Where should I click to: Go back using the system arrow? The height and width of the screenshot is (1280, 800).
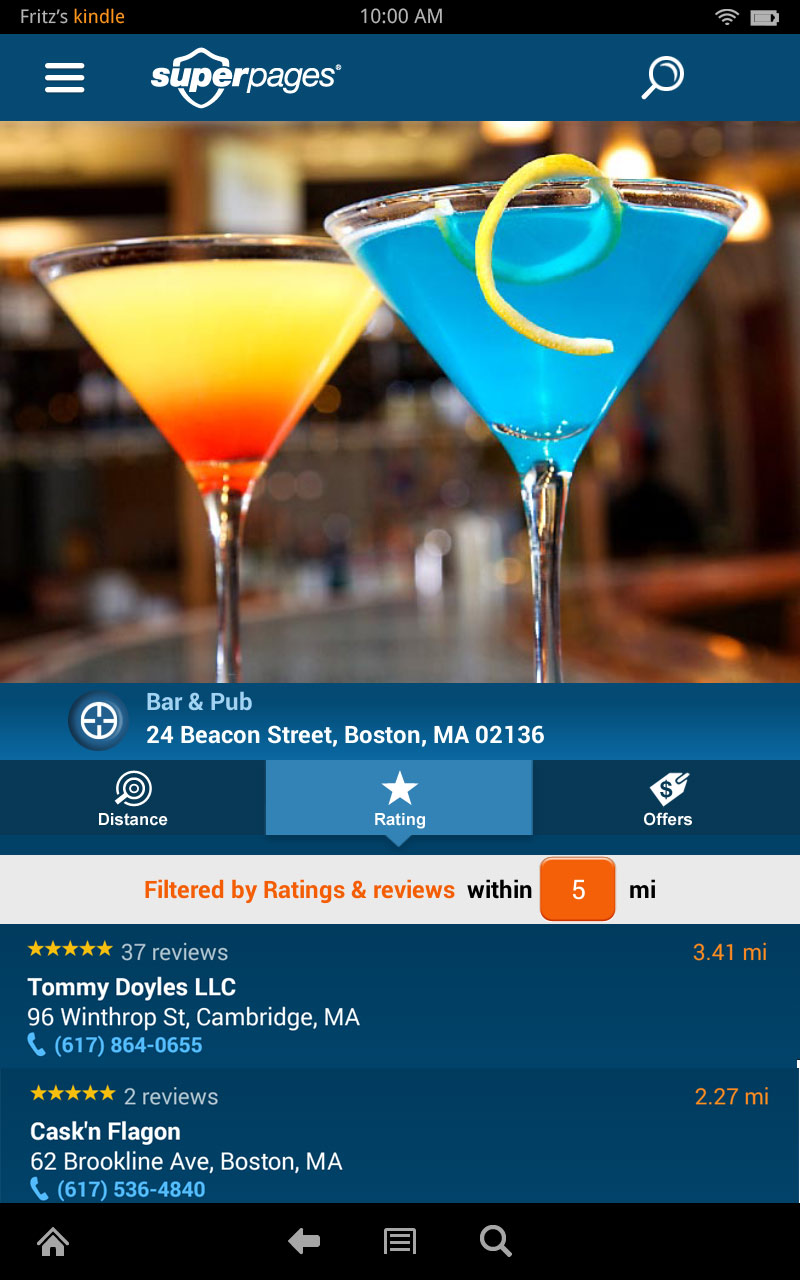coord(304,1242)
